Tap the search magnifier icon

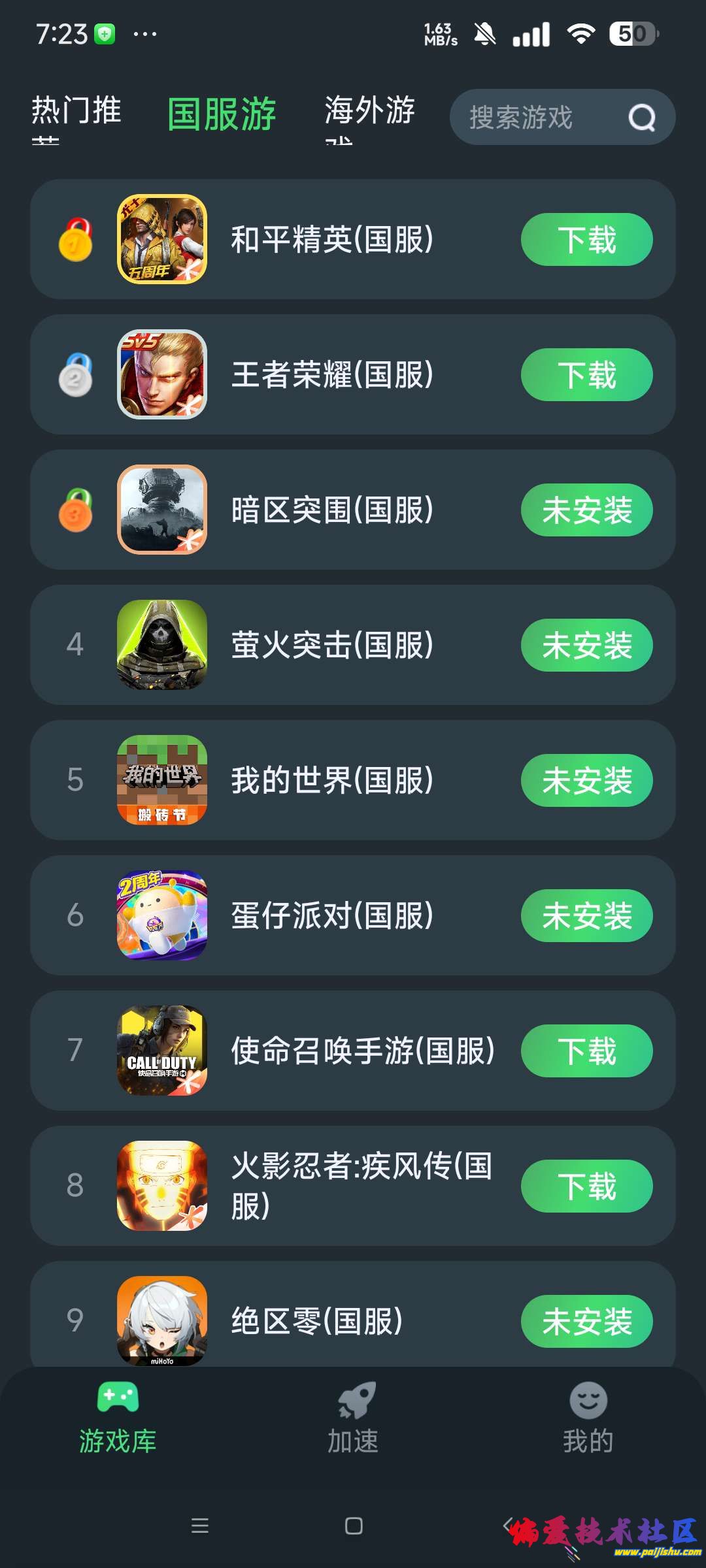point(641,118)
